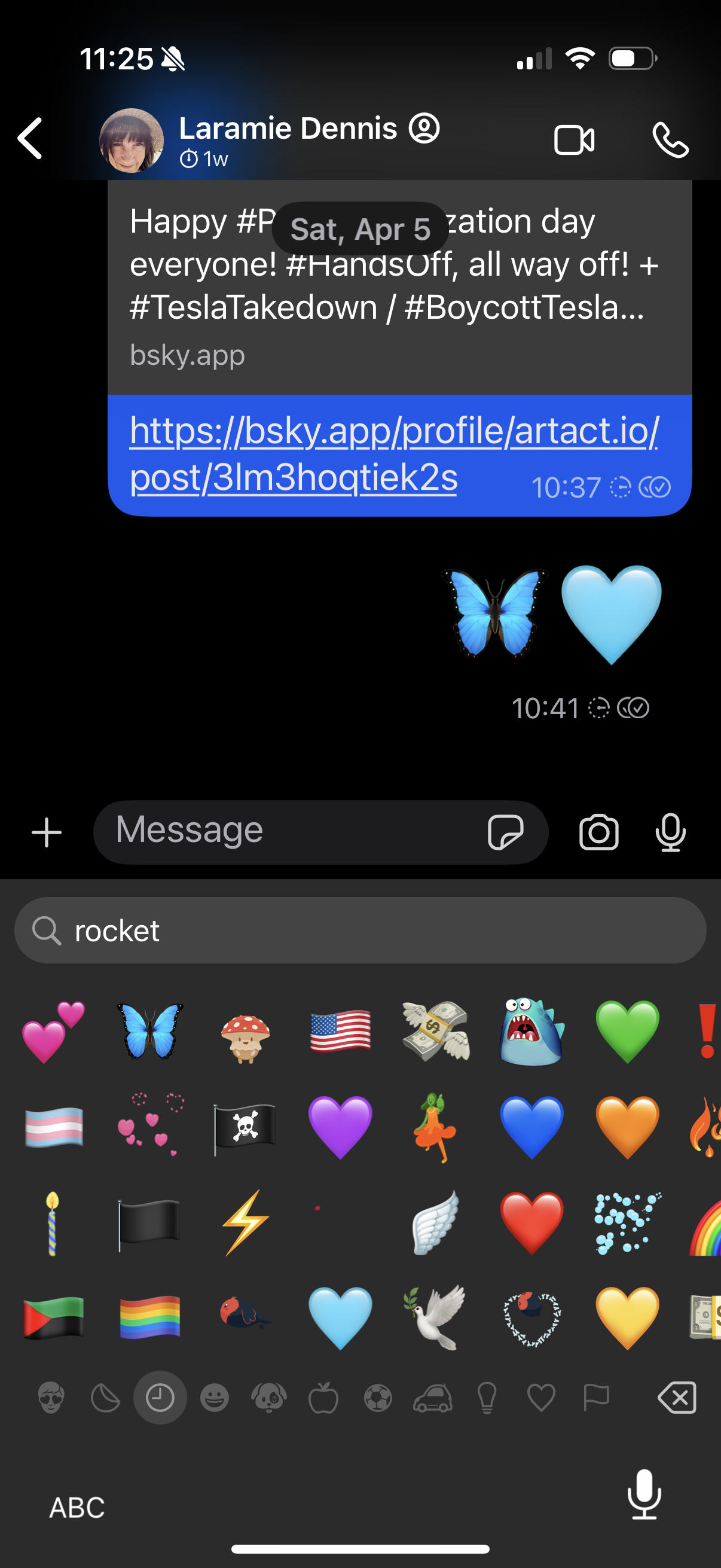The width and height of the screenshot is (721, 1568).
Task: Switch to the smileys emoji category
Action: coord(215,1397)
